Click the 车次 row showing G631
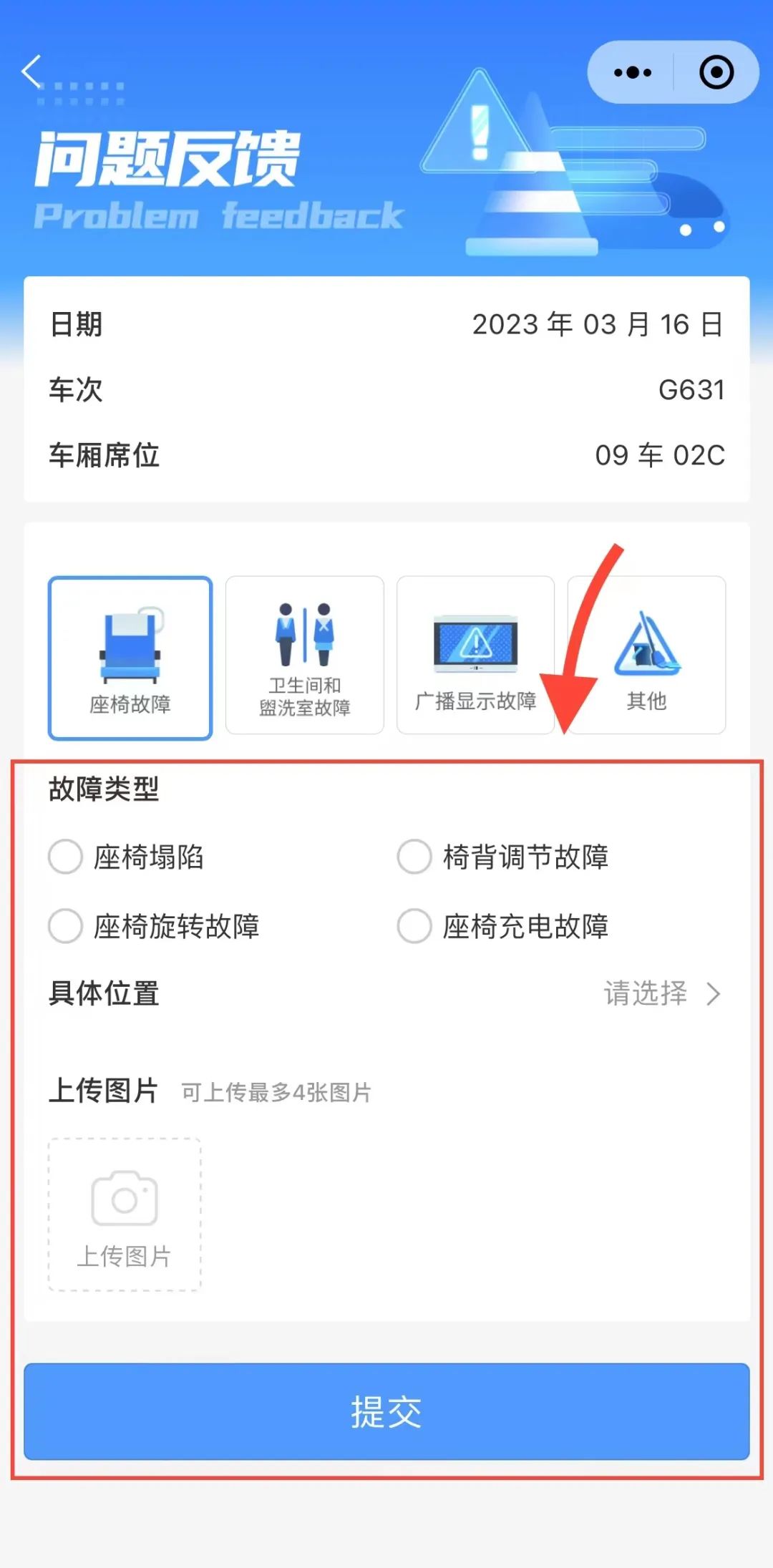The width and height of the screenshot is (773, 1568). [x=386, y=390]
